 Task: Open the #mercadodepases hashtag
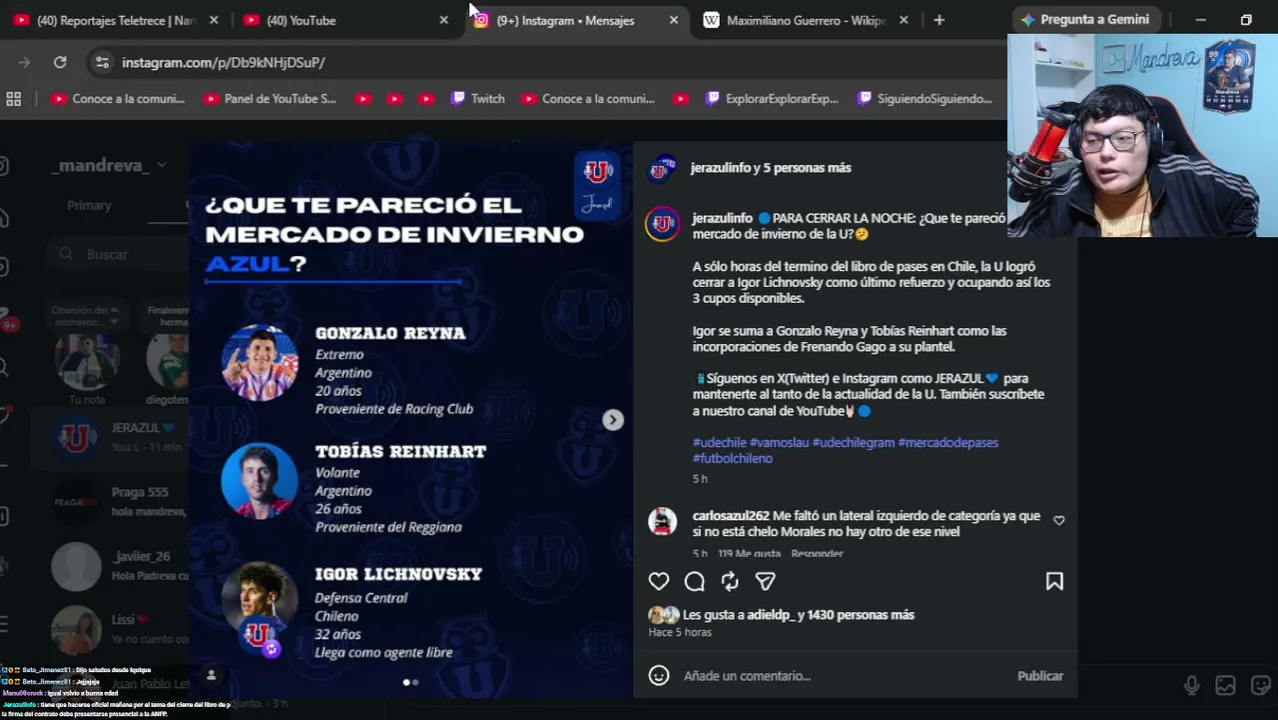pyautogui.click(x=948, y=442)
